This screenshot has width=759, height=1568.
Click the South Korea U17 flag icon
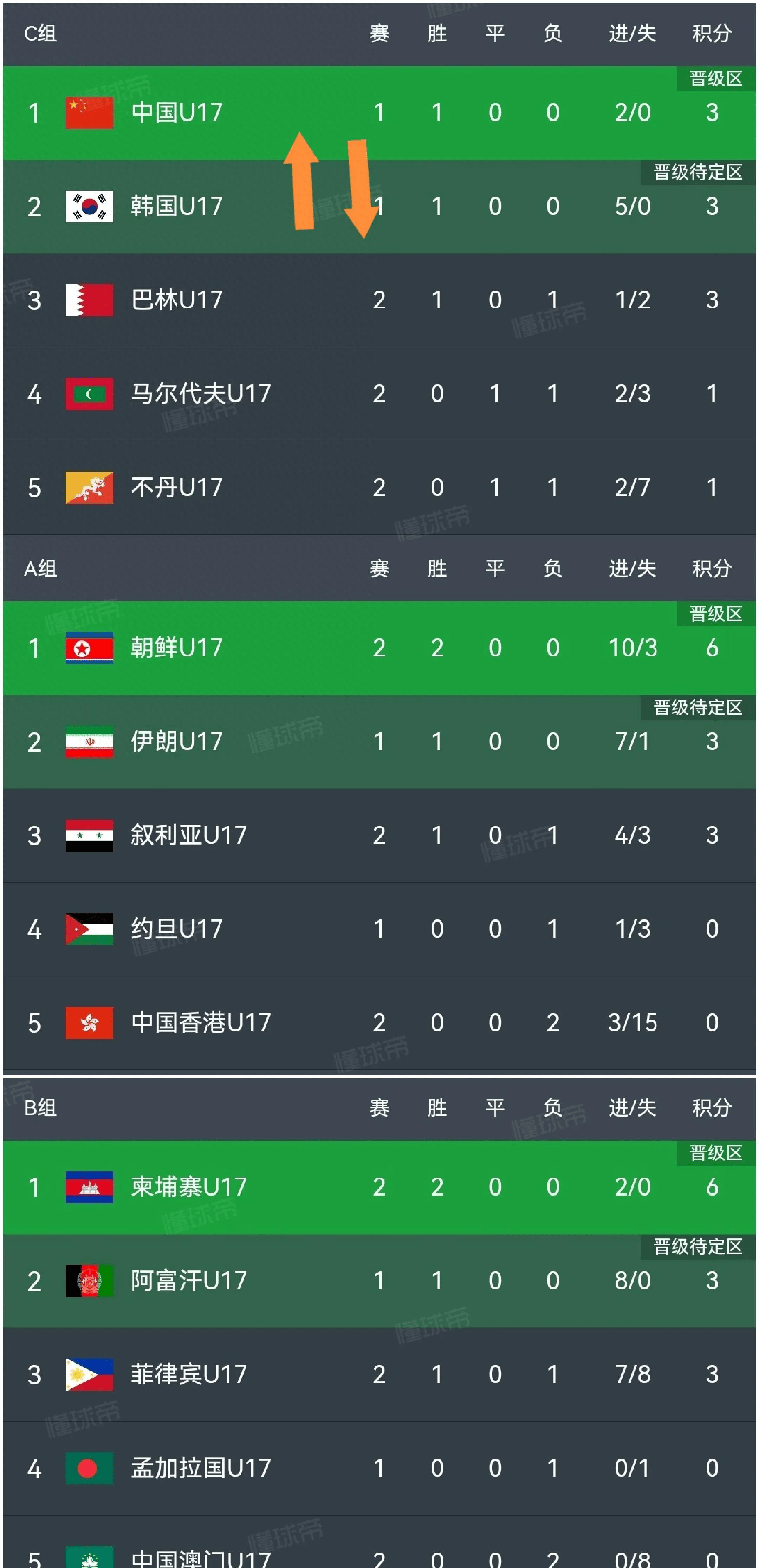pyautogui.click(x=89, y=206)
